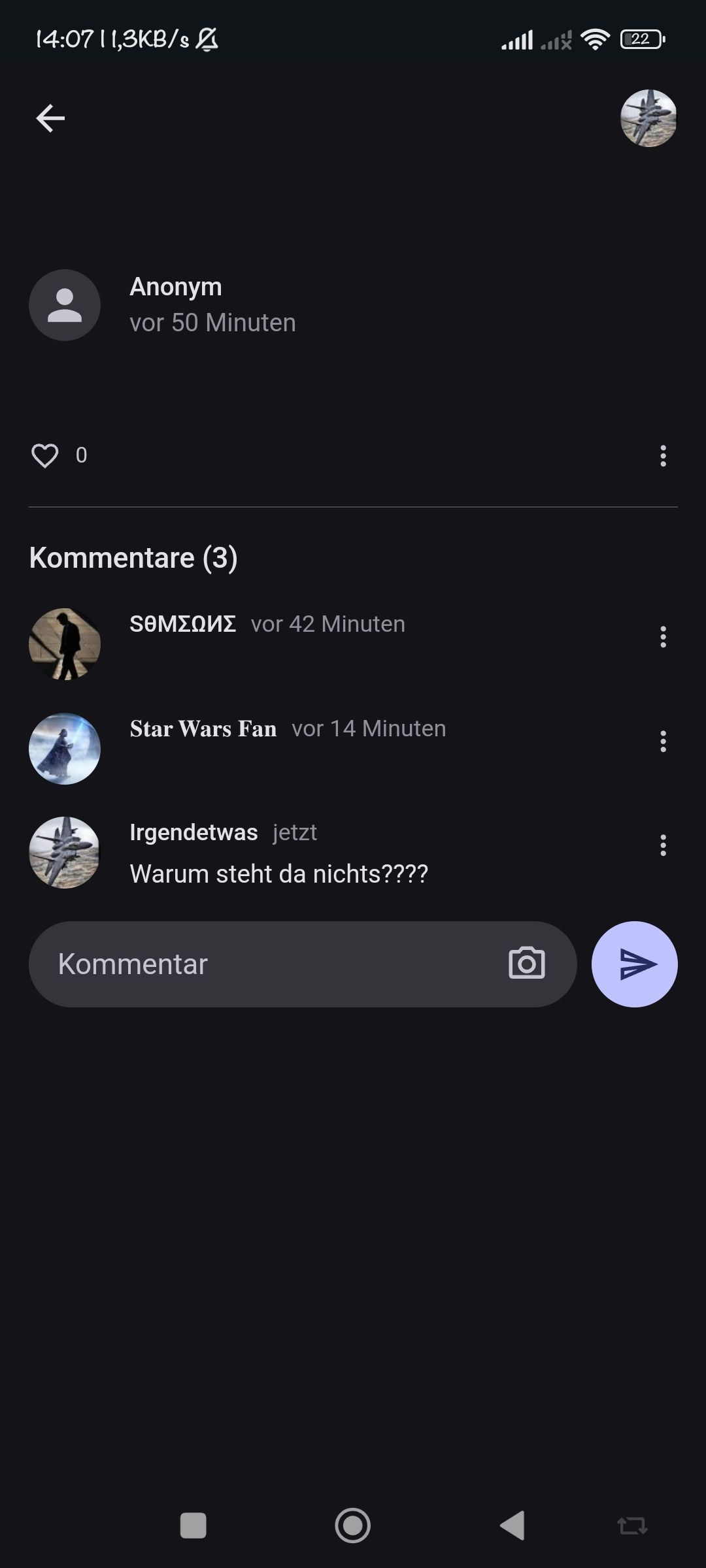Open options for Star Wars Fan's comment
This screenshot has width=706, height=1568.
click(x=663, y=742)
